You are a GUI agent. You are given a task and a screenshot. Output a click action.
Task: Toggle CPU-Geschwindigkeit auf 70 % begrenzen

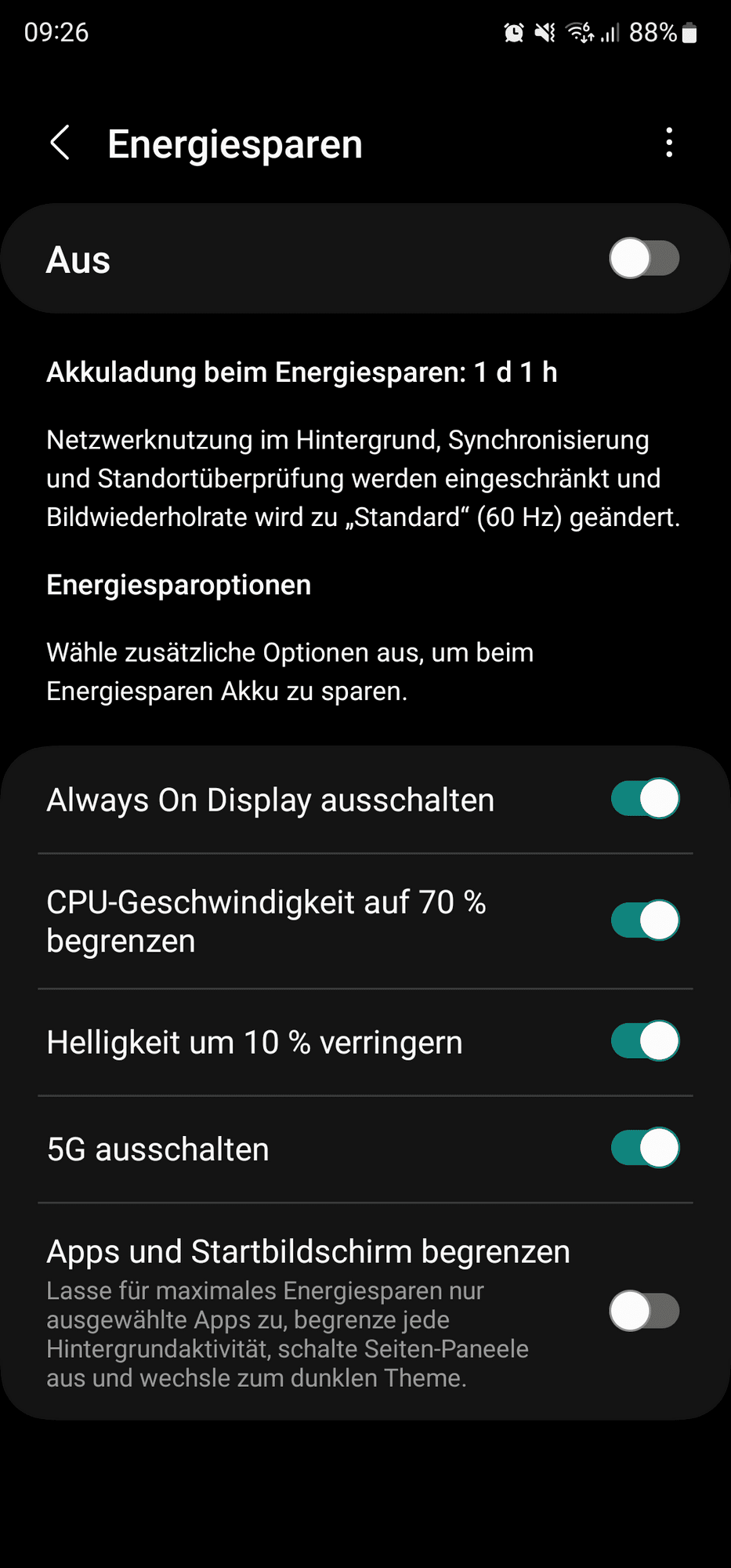[644, 920]
